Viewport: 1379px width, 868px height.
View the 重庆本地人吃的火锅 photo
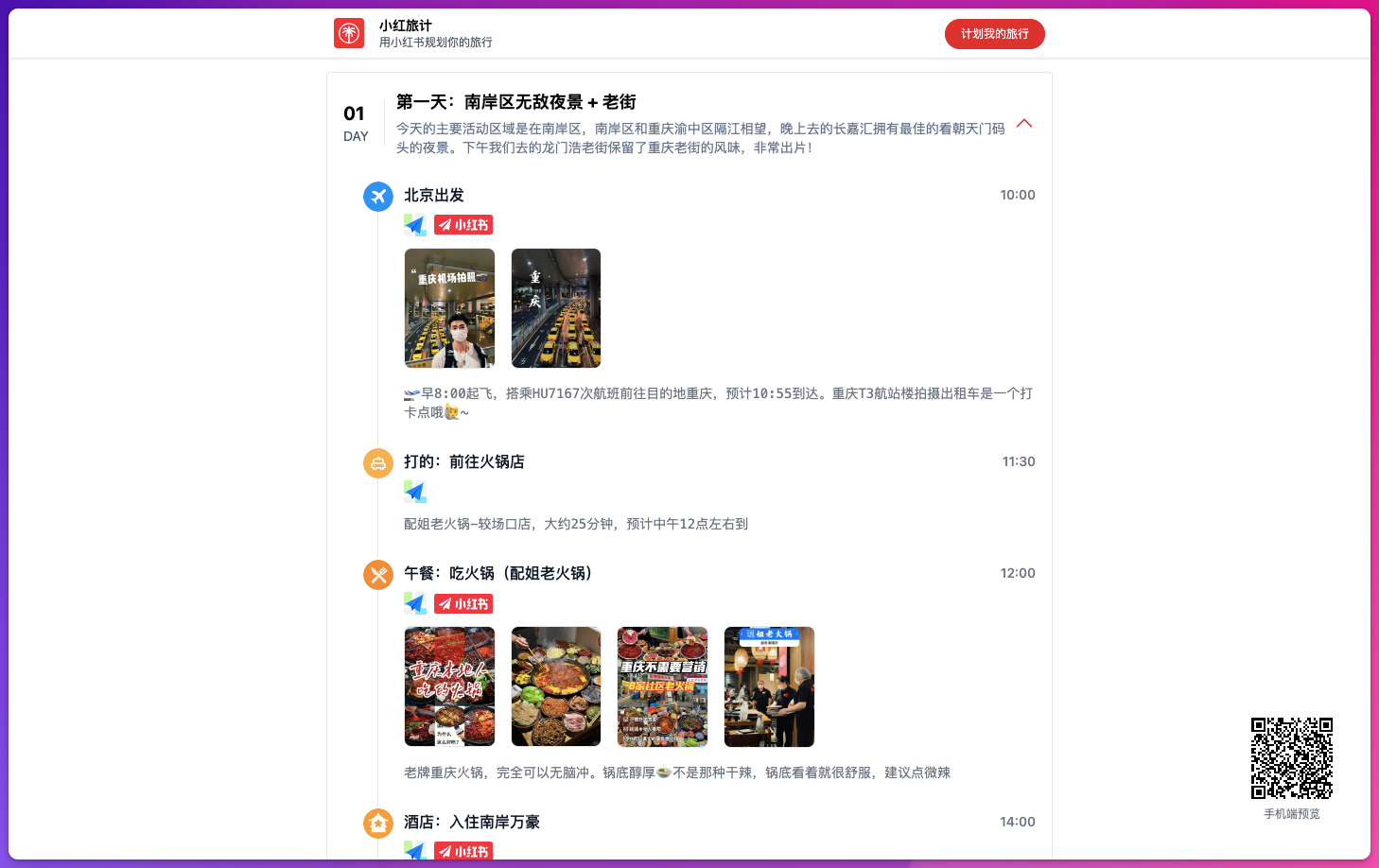pyautogui.click(x=449, y=686)
